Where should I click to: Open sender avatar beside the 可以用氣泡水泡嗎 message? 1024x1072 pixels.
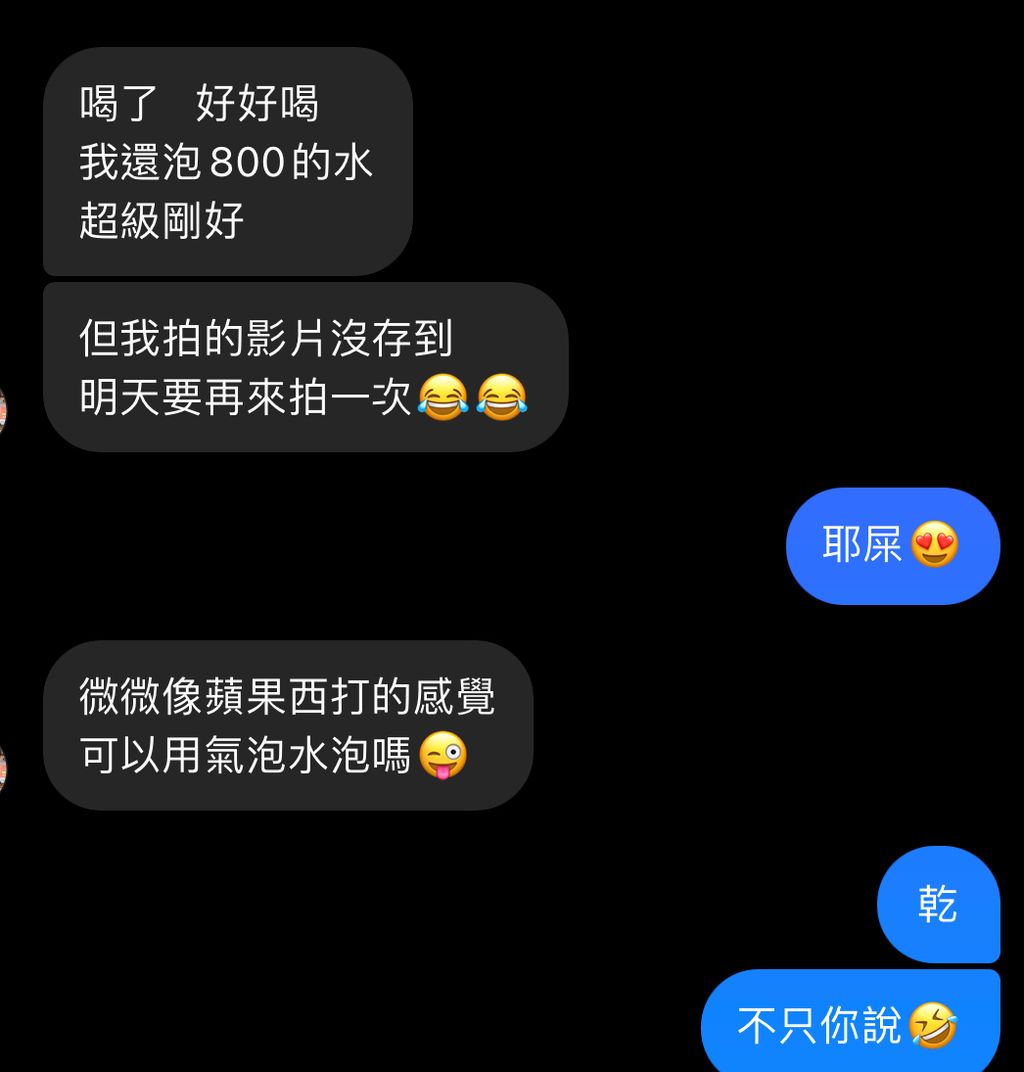tap(3, 769)
